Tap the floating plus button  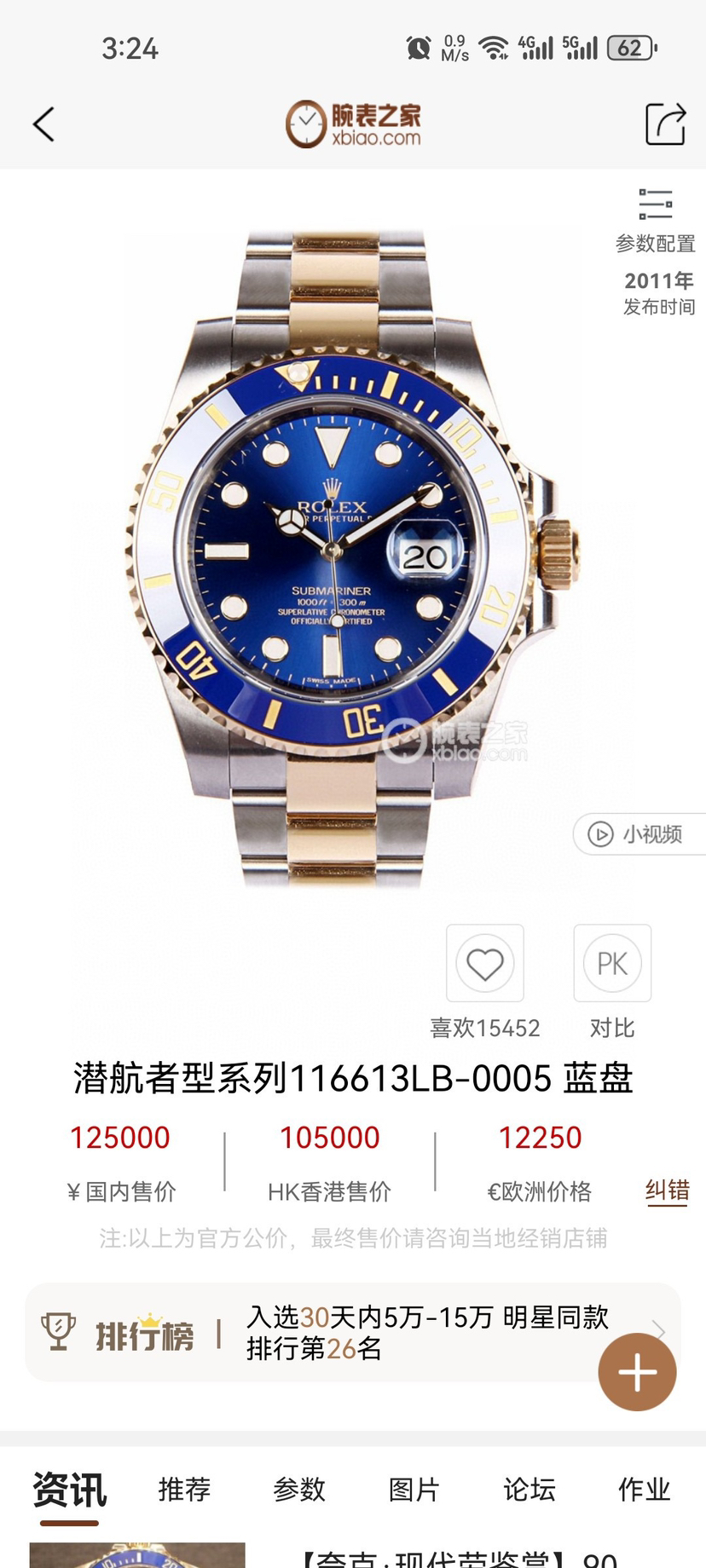[x=637, y=1372]
